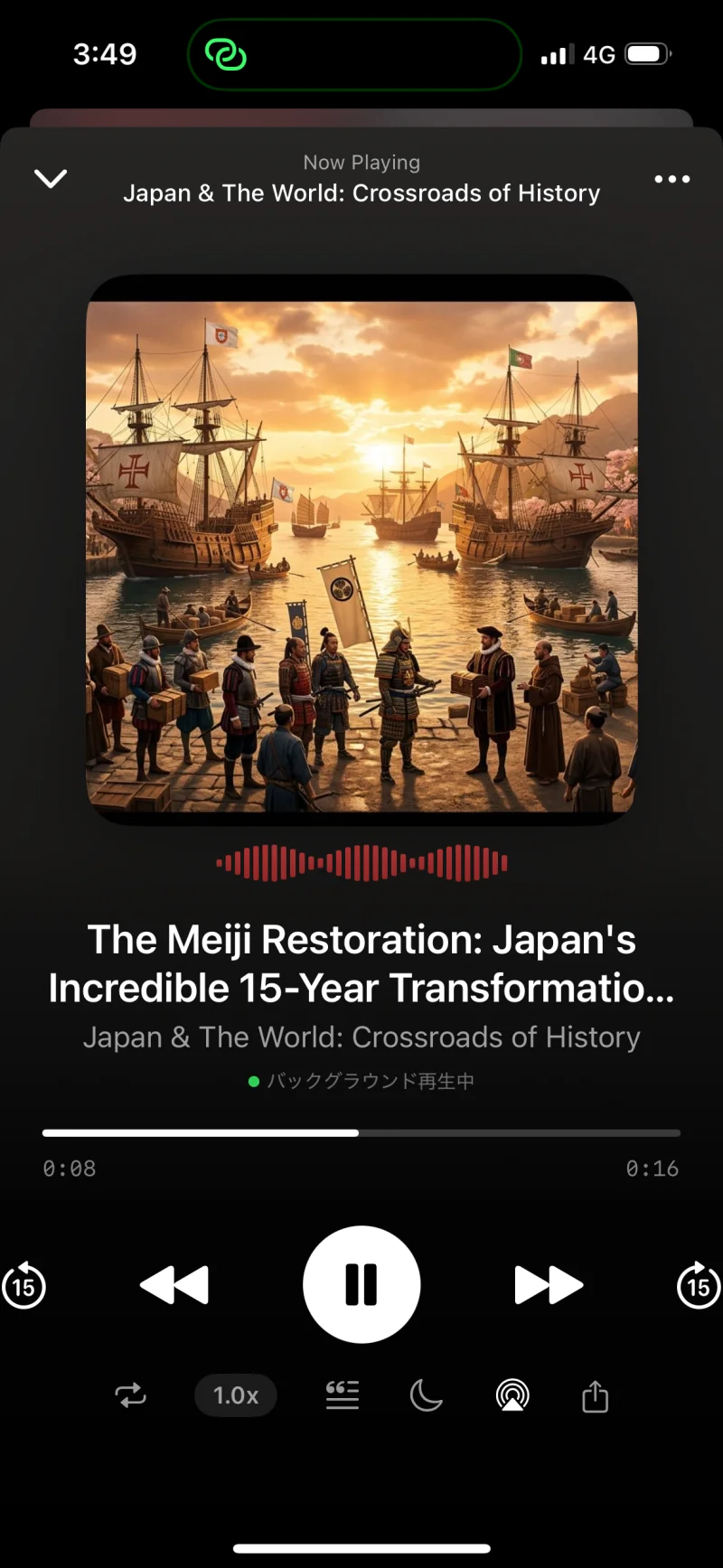This screenshot has width=723, height=1568.
Task: Set a sleep timer
Action: [426, 1395]
